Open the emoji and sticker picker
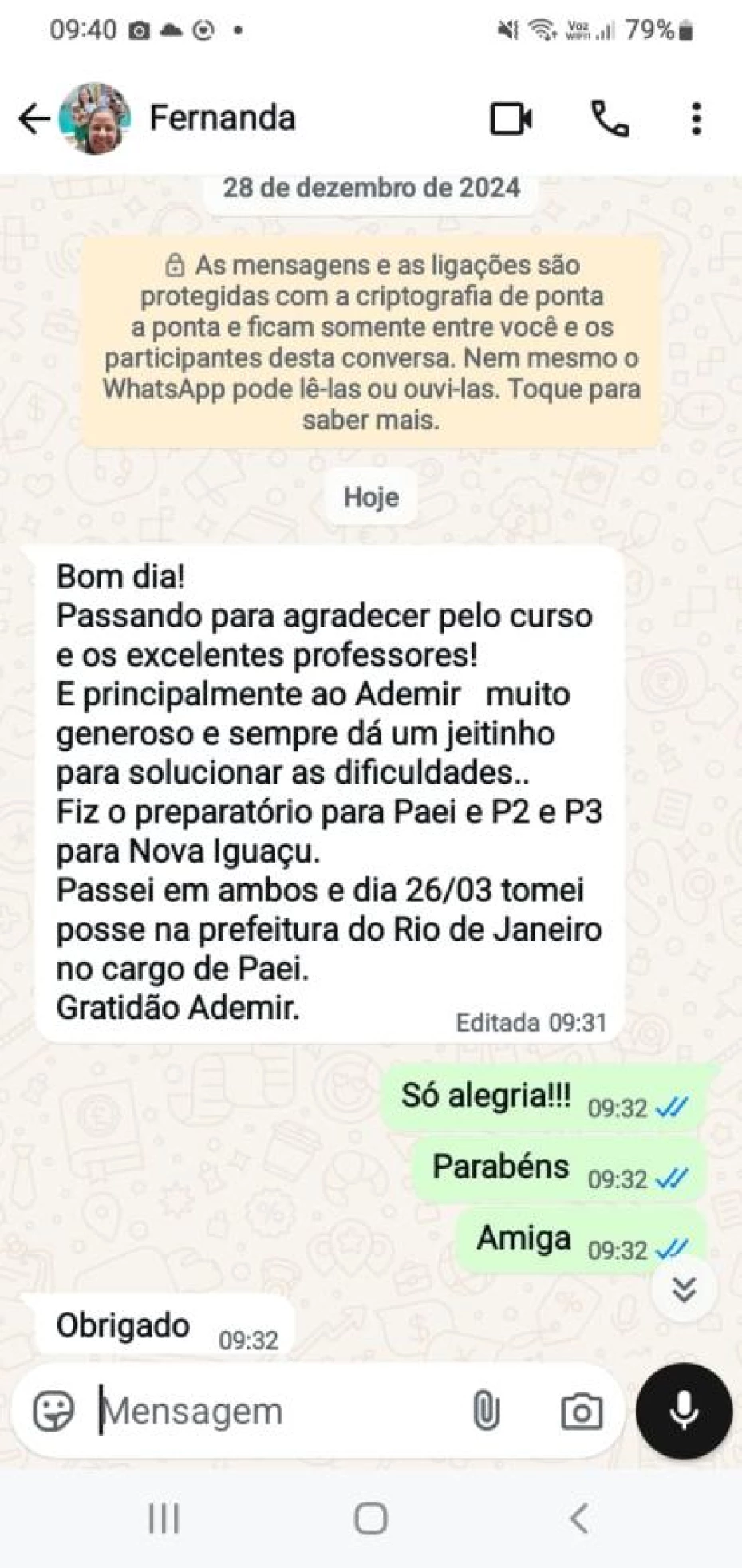Viewport: 742px width, 1568px height. [x=53, y=1411]
